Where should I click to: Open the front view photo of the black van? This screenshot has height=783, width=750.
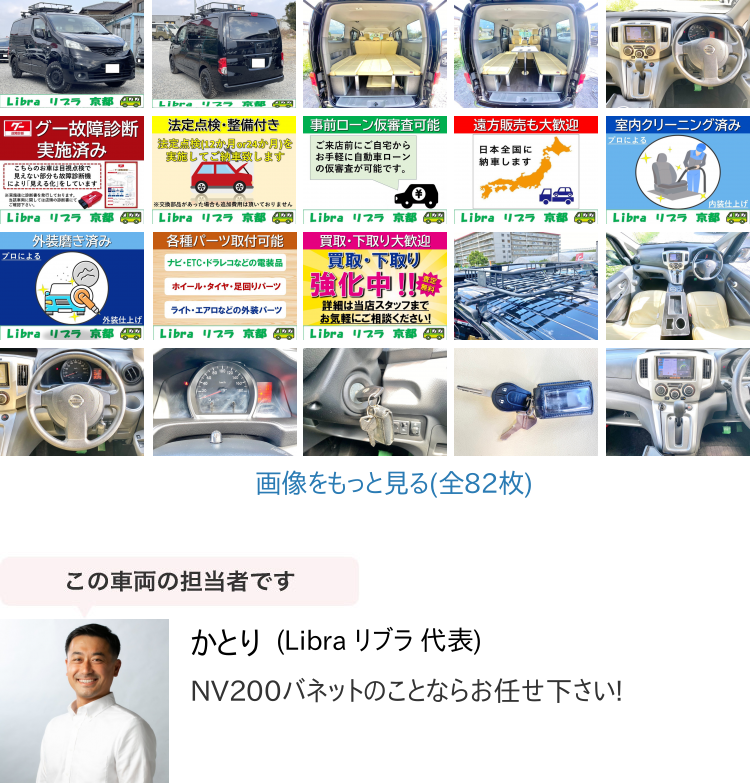72,54
